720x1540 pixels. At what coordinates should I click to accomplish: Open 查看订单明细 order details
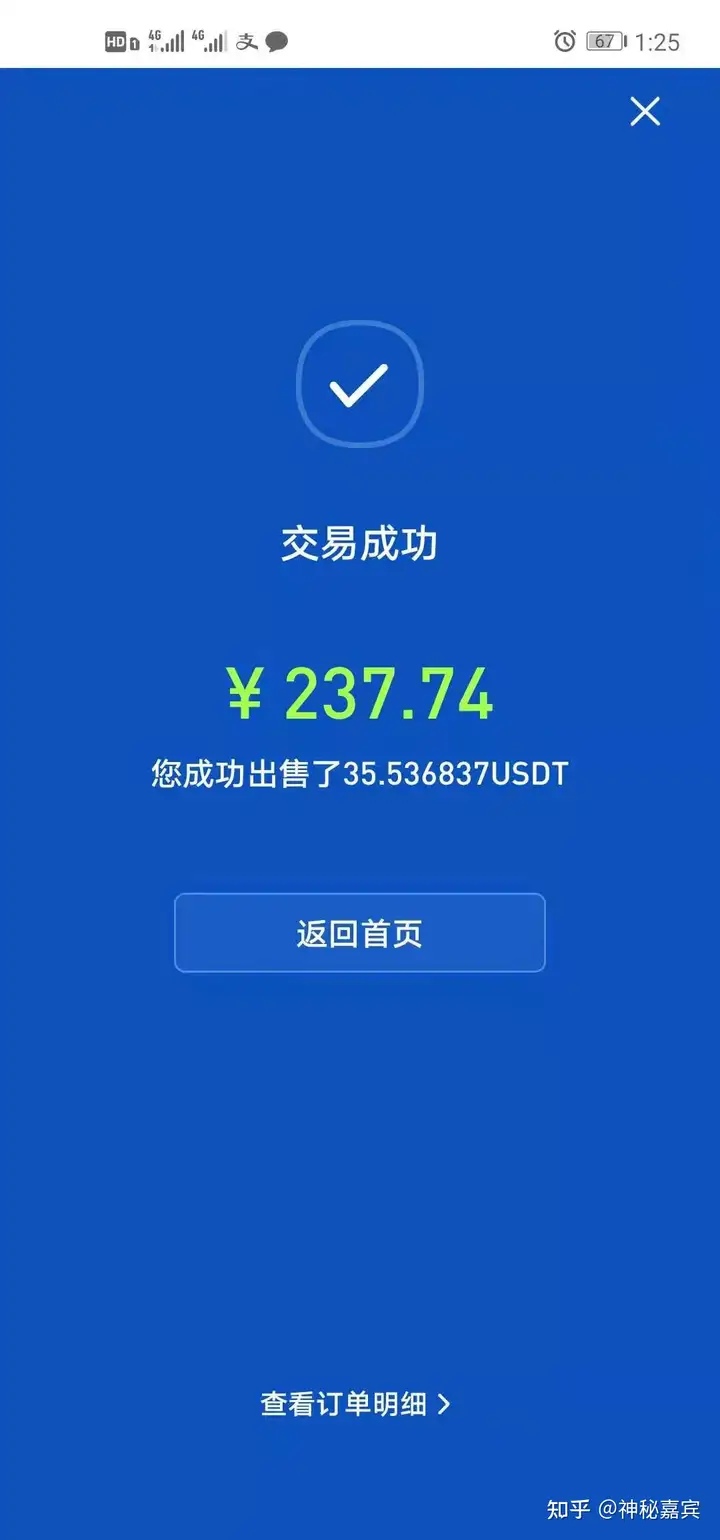coord(356,1404)
